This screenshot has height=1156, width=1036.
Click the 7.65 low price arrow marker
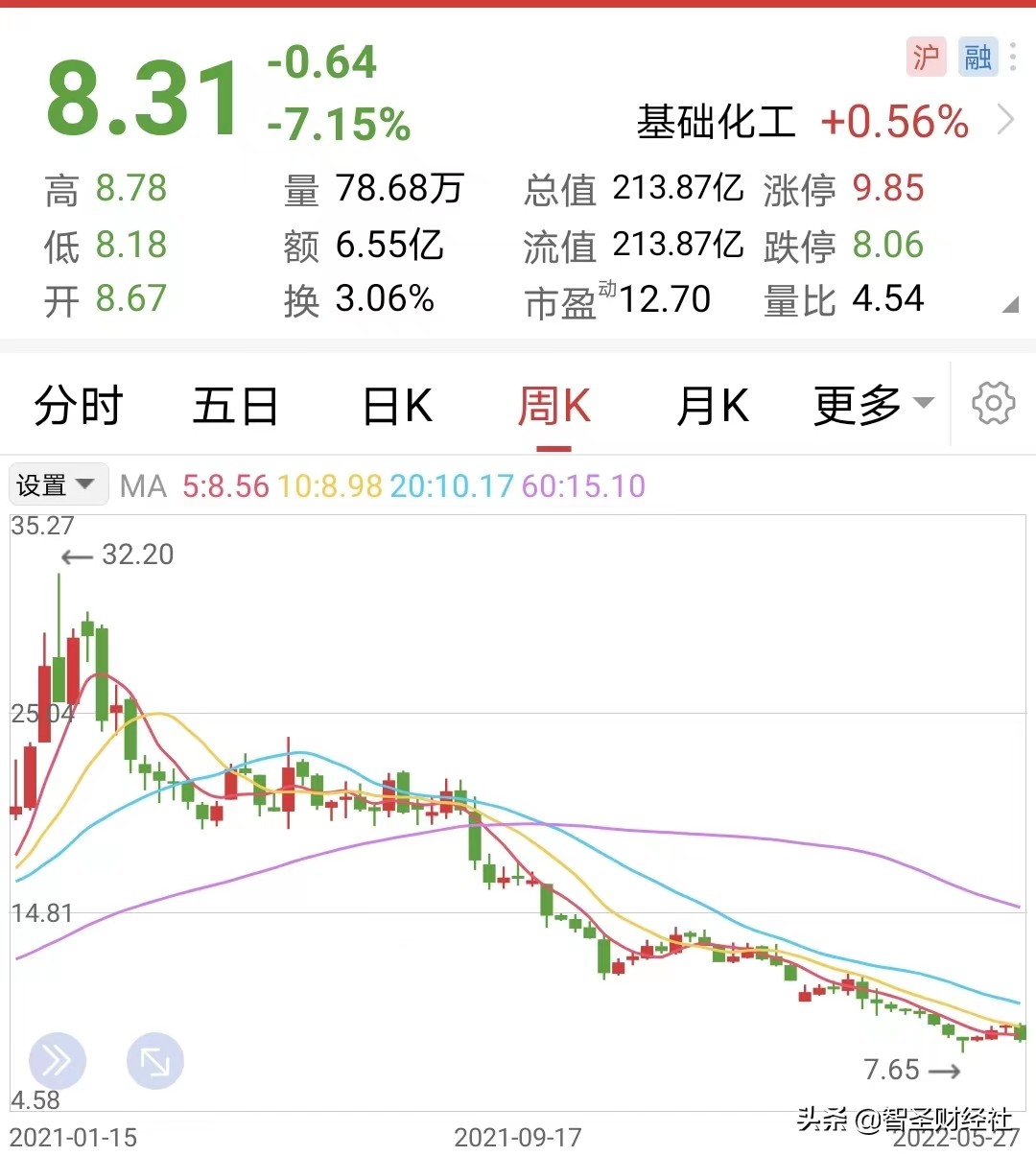(911, 1070)
